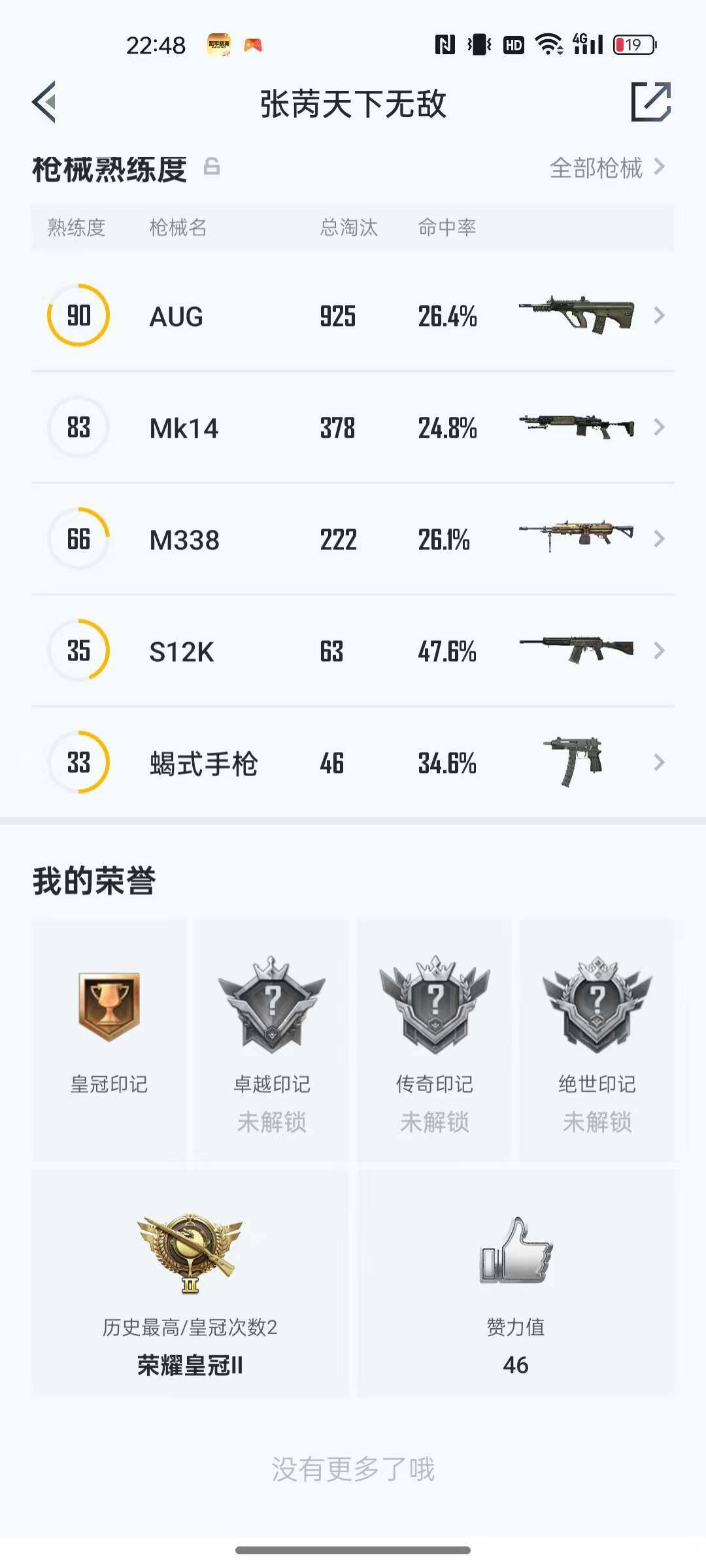Tap the chevron on 蝎式手枪 row
The image size is (706, 1568).
click(x=659, y=762)
